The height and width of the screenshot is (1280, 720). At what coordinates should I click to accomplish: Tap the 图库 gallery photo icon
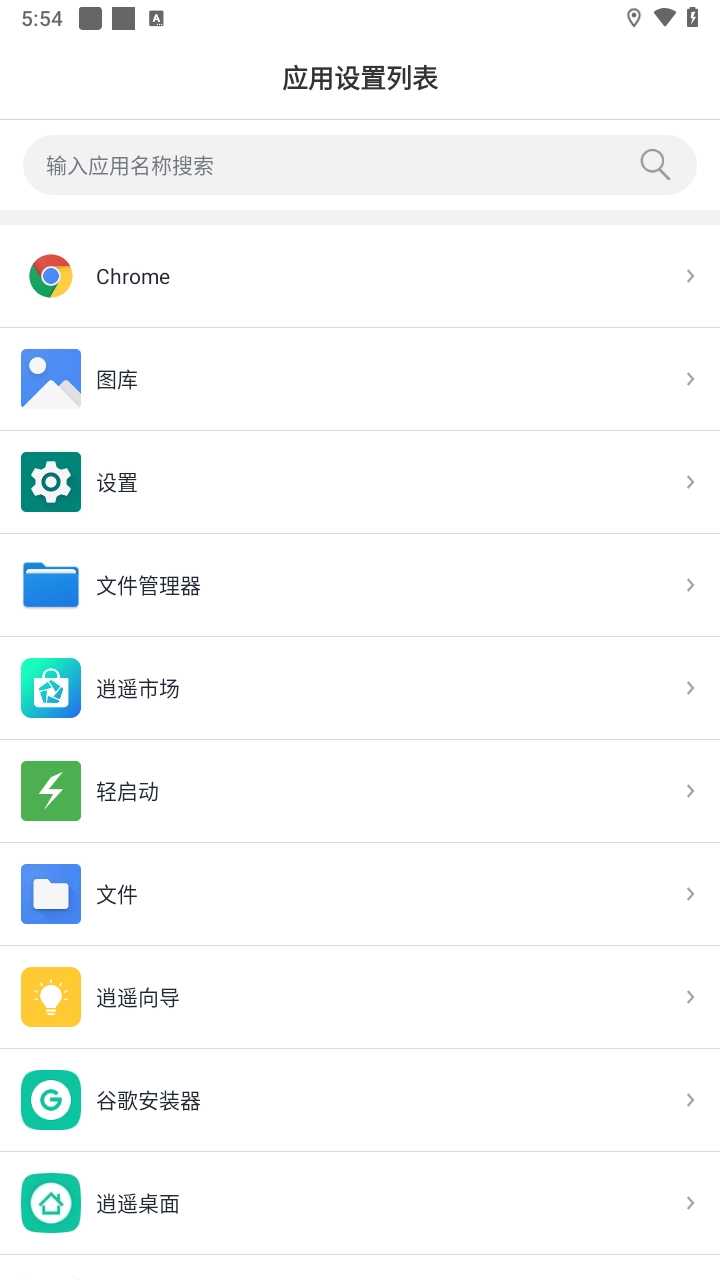click(50, 379)
